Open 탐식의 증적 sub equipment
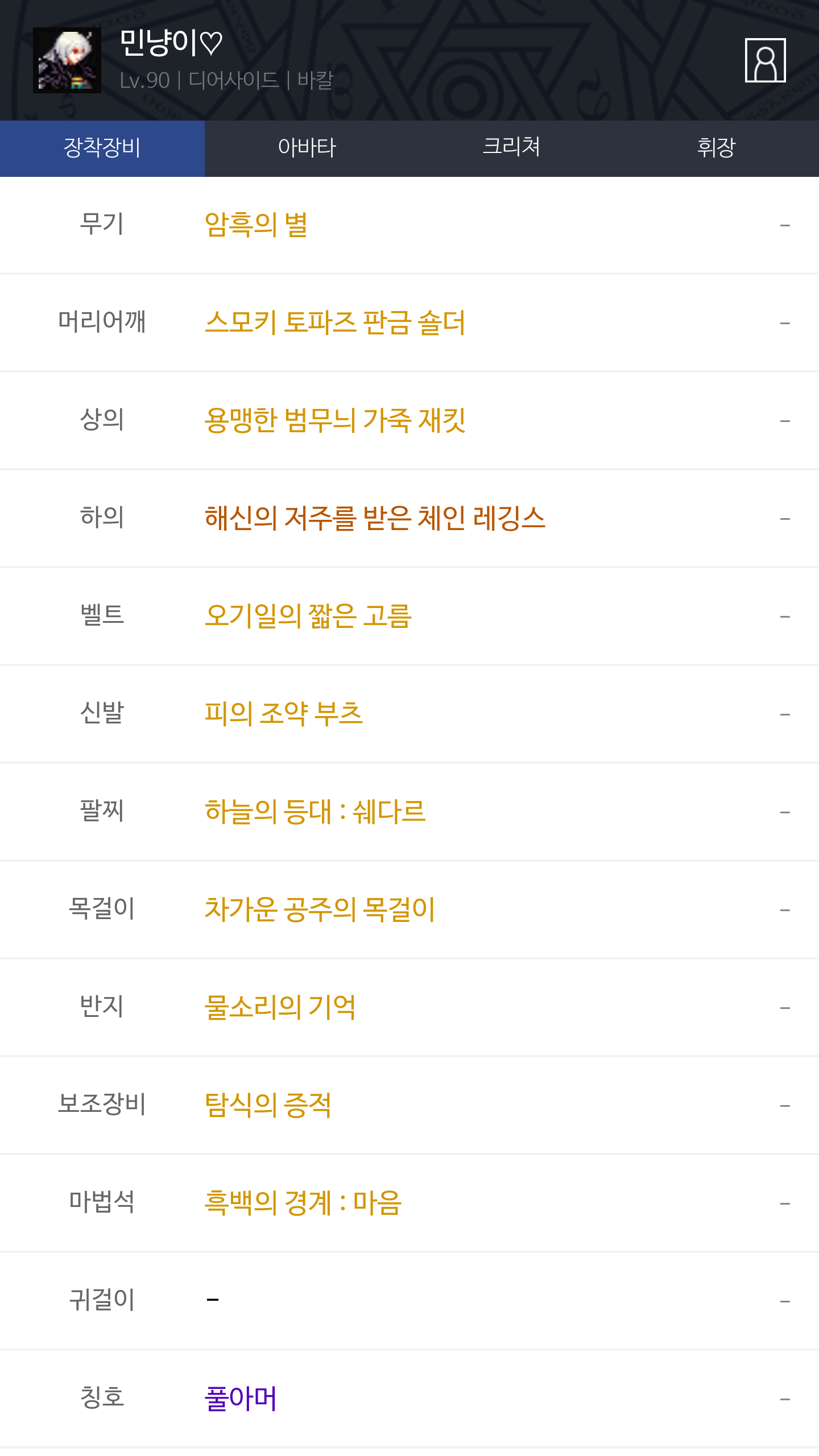 tap(268, 1106)
